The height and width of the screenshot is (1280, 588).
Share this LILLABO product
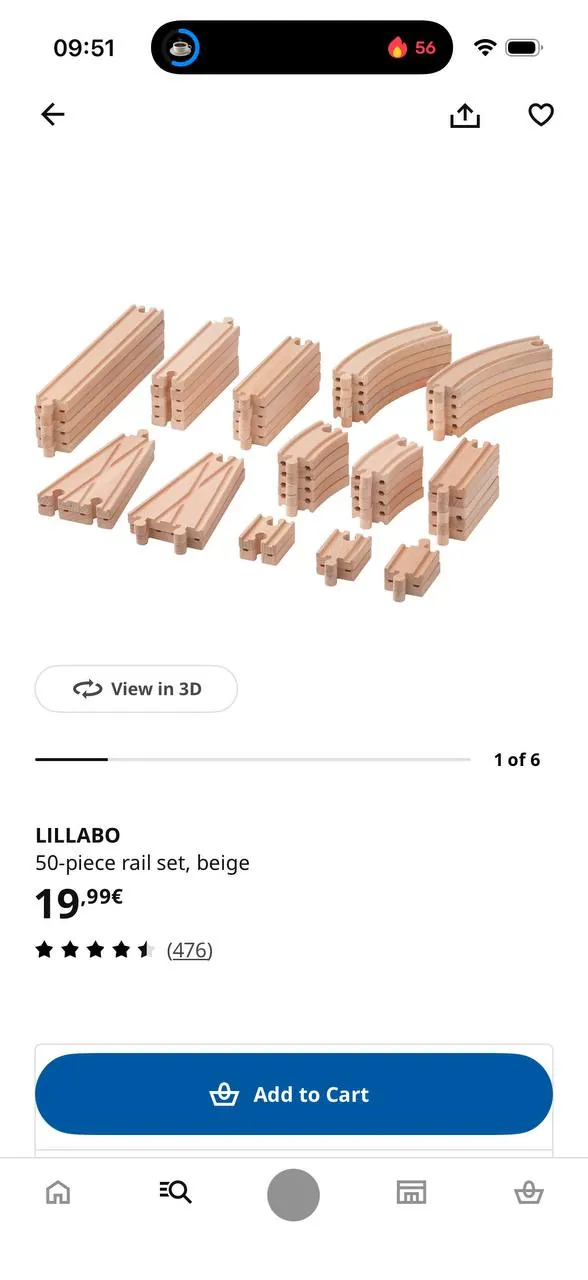click(465, 116)
